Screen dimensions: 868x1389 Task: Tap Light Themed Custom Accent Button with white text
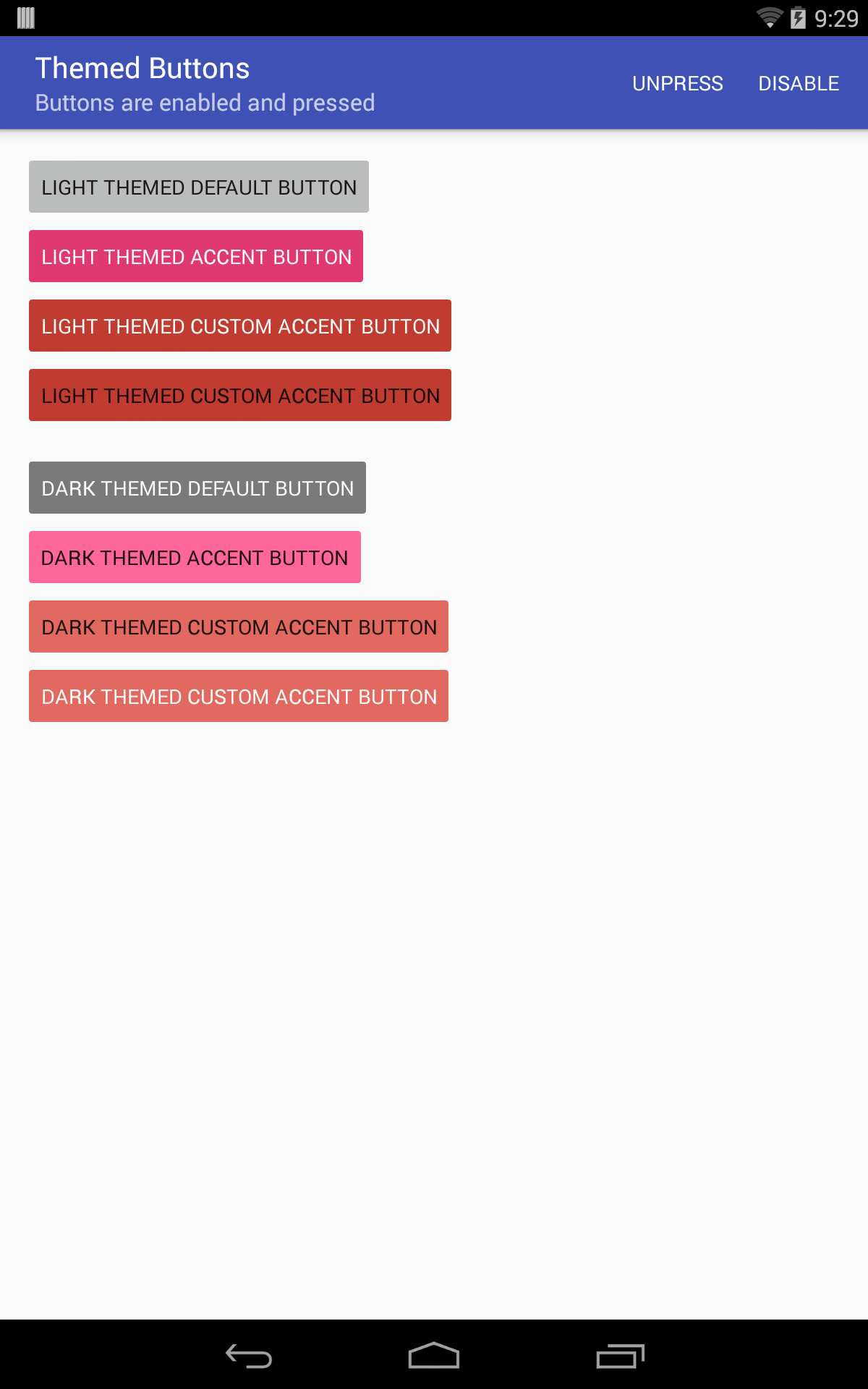[240, 326]
